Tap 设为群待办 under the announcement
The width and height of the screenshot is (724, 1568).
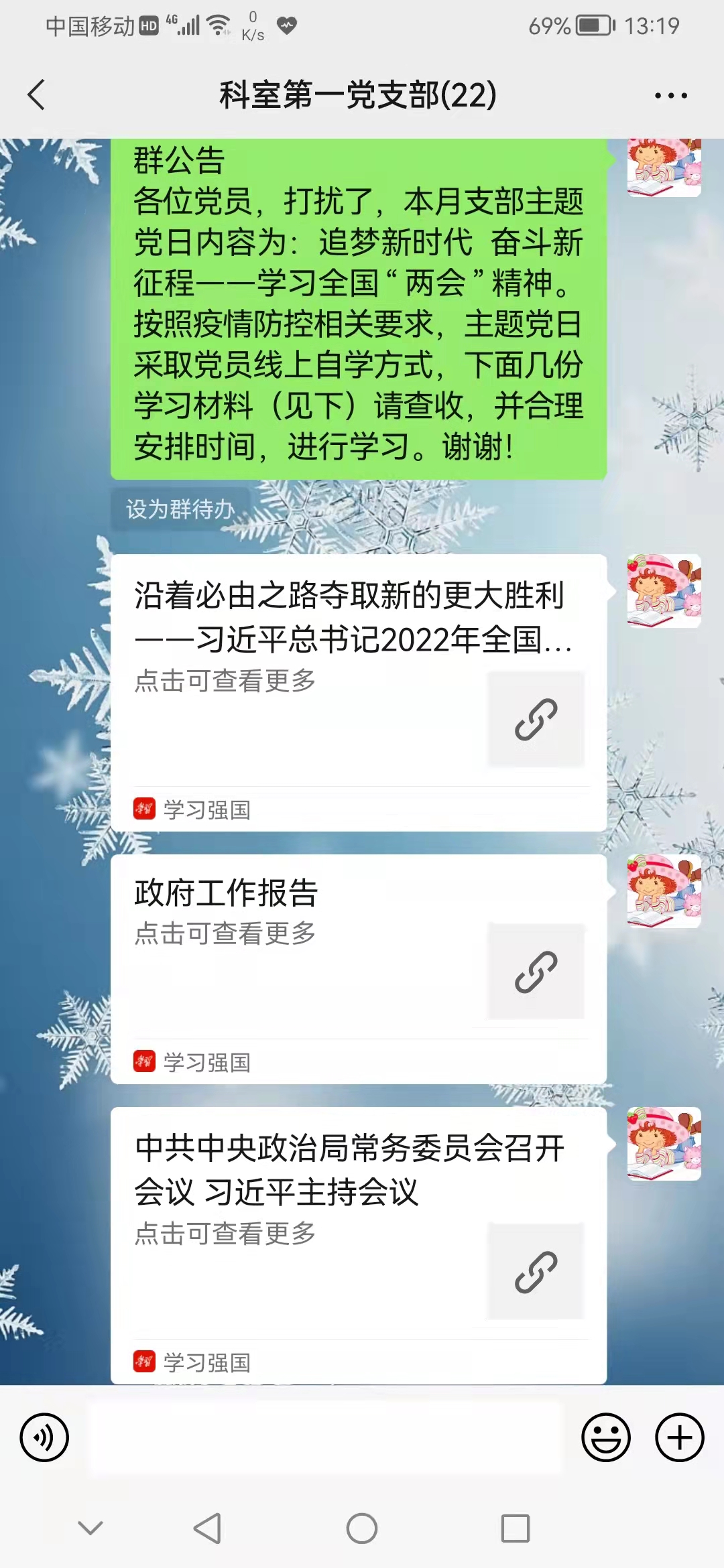point(180,509)
